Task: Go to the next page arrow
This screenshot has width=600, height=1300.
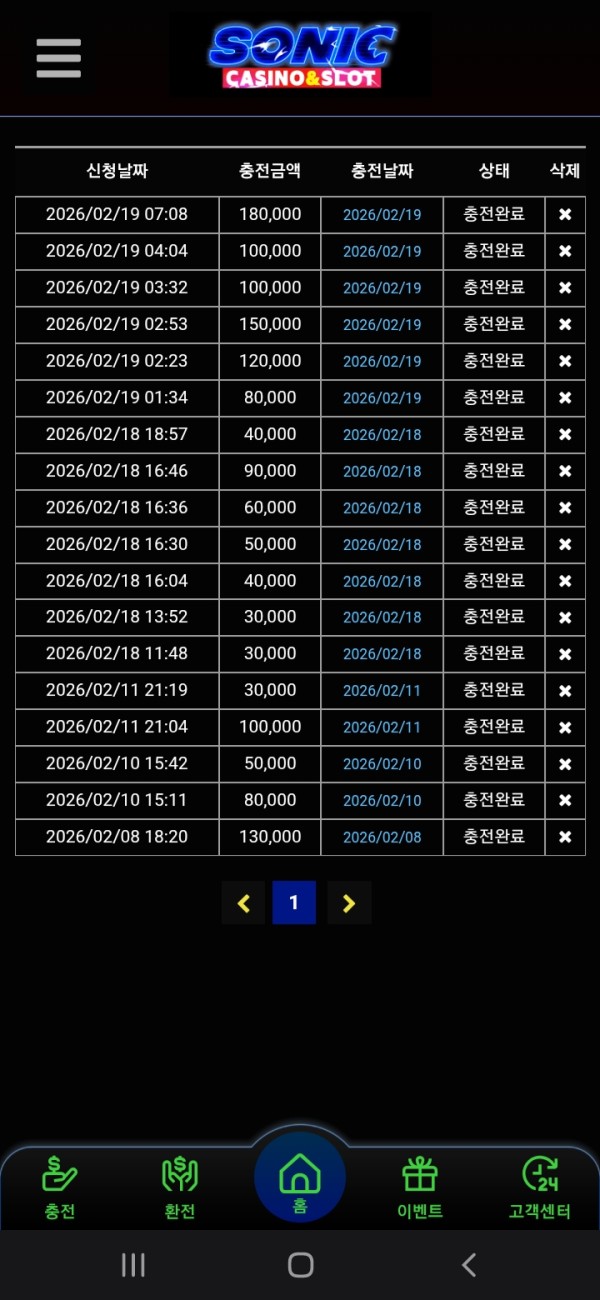Action: click(x=349, y=903)
